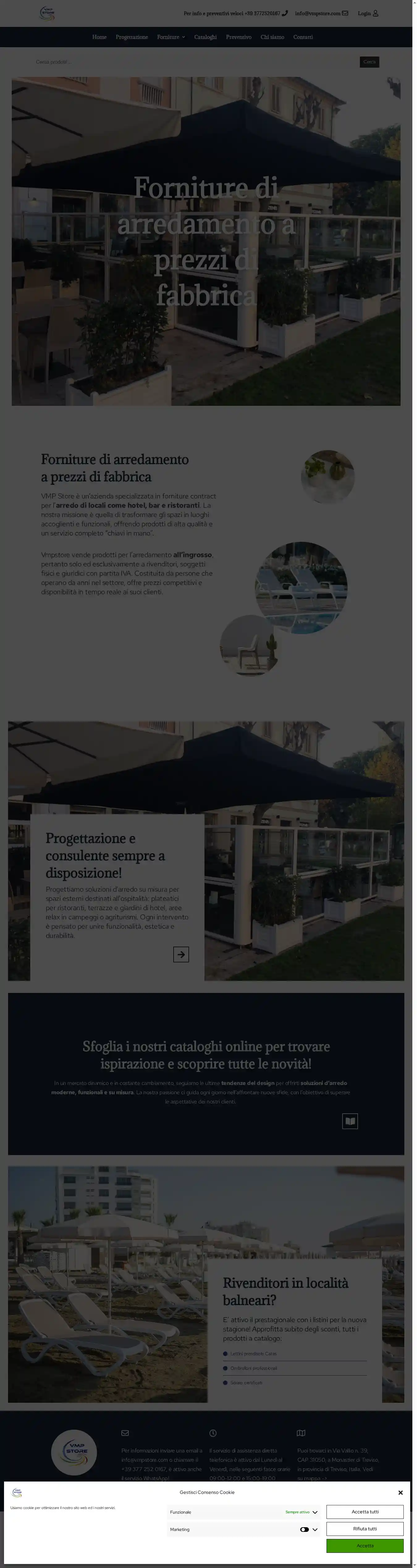
Task: Tap the info@vmpstore.com email link
Action: pos(322,13)
